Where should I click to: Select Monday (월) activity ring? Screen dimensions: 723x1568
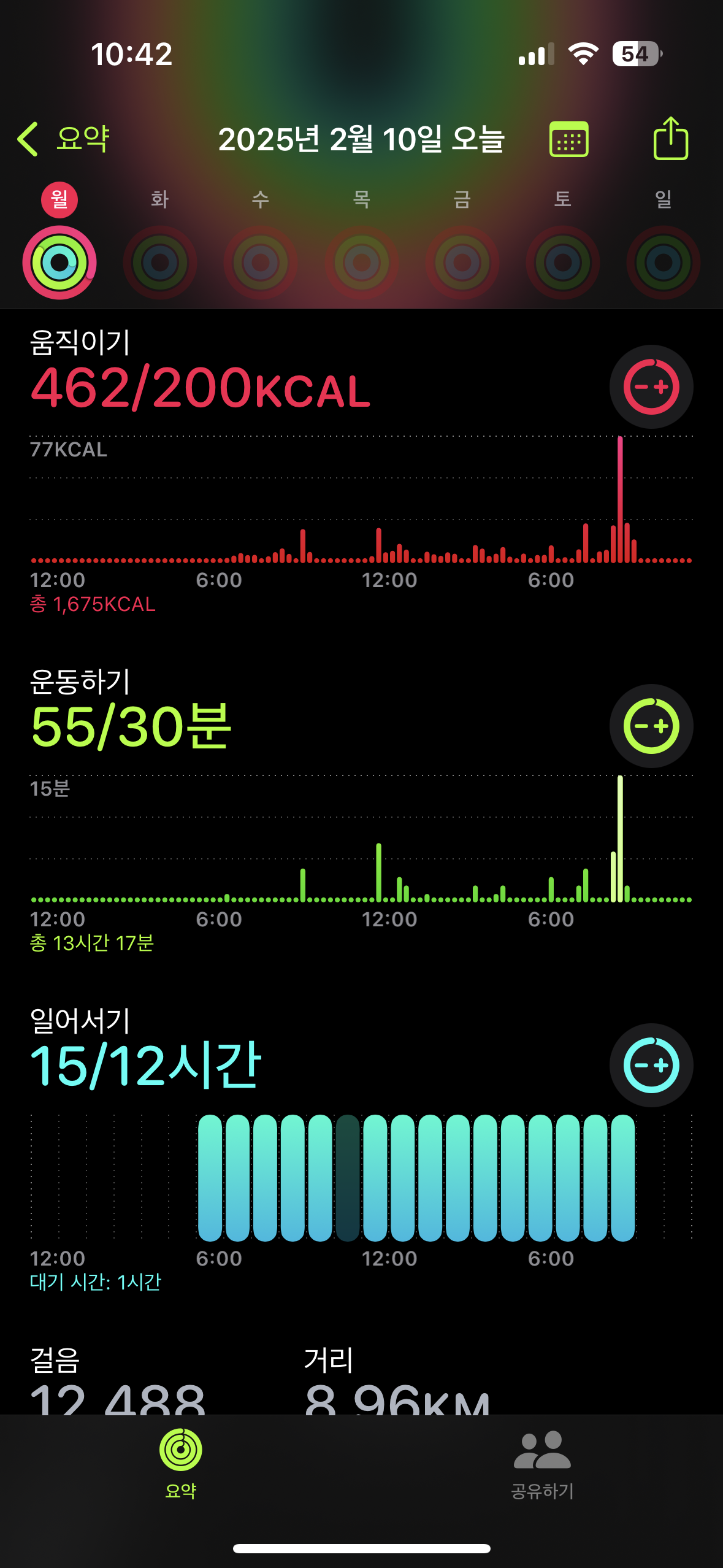coord(59,263)
